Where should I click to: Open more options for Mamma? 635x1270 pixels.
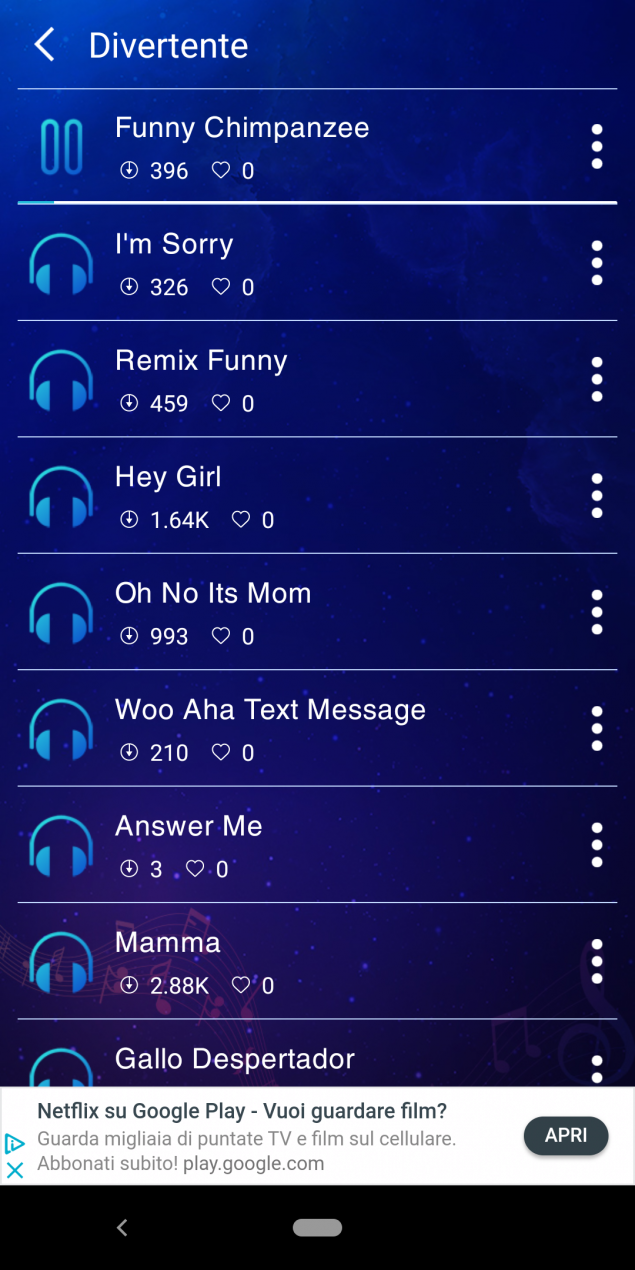point(597,961)
